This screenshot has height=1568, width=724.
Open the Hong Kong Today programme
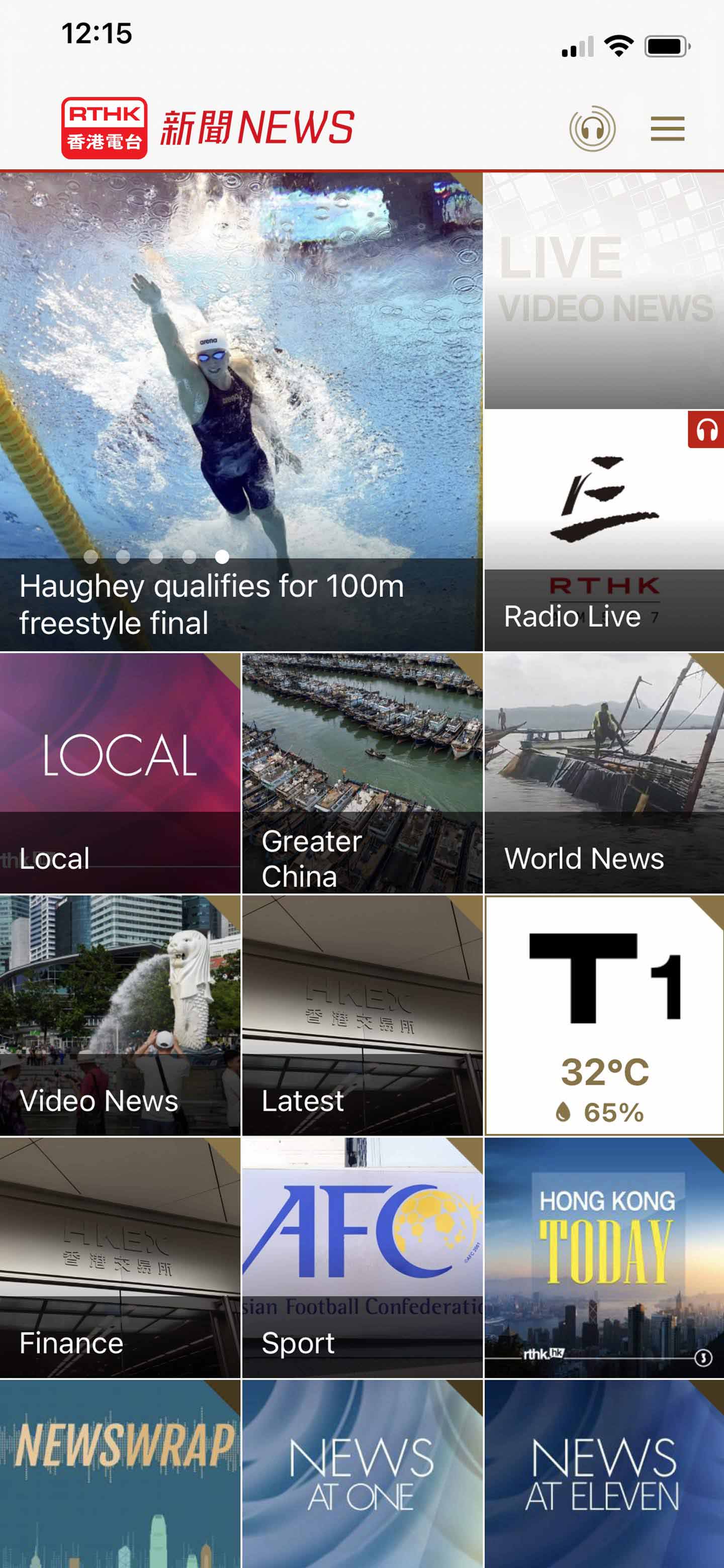(603, 1257)
